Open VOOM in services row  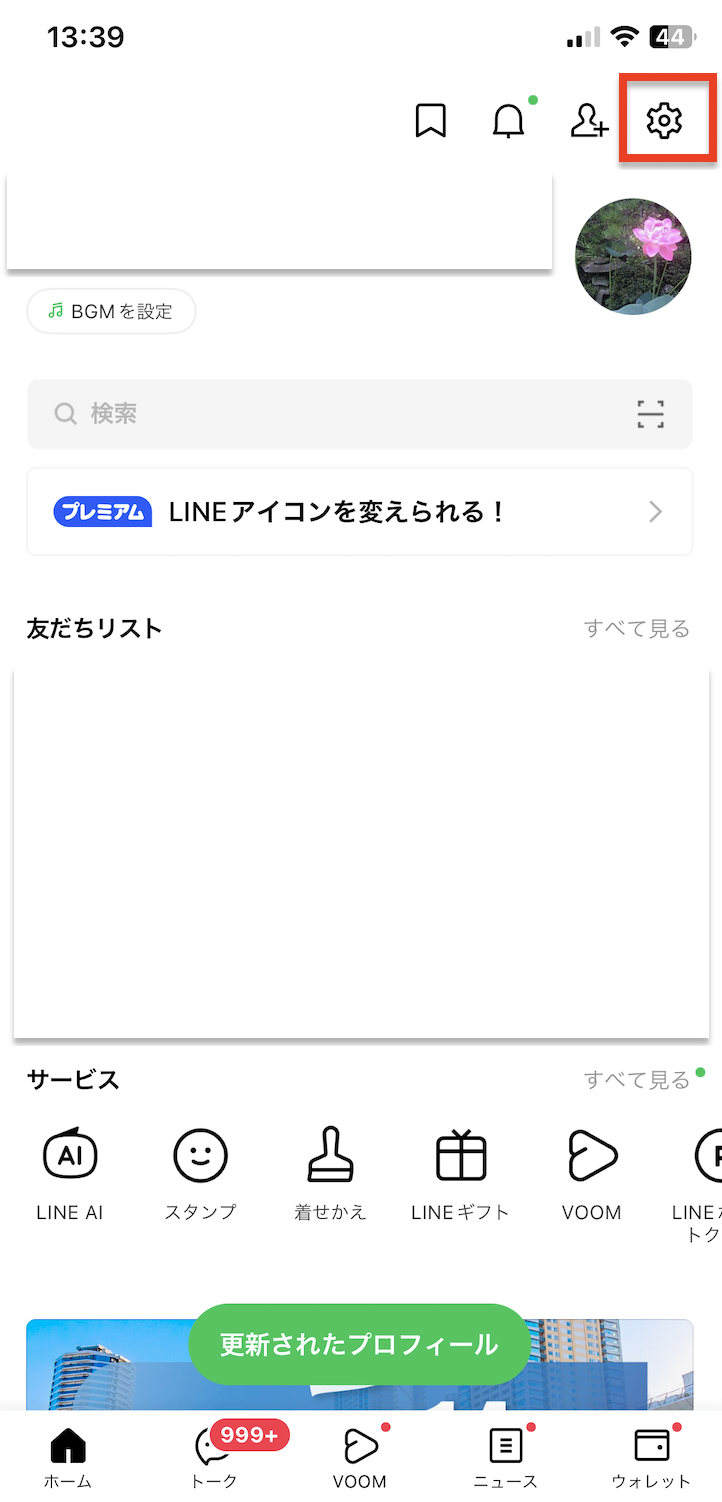click(591, 1172)
